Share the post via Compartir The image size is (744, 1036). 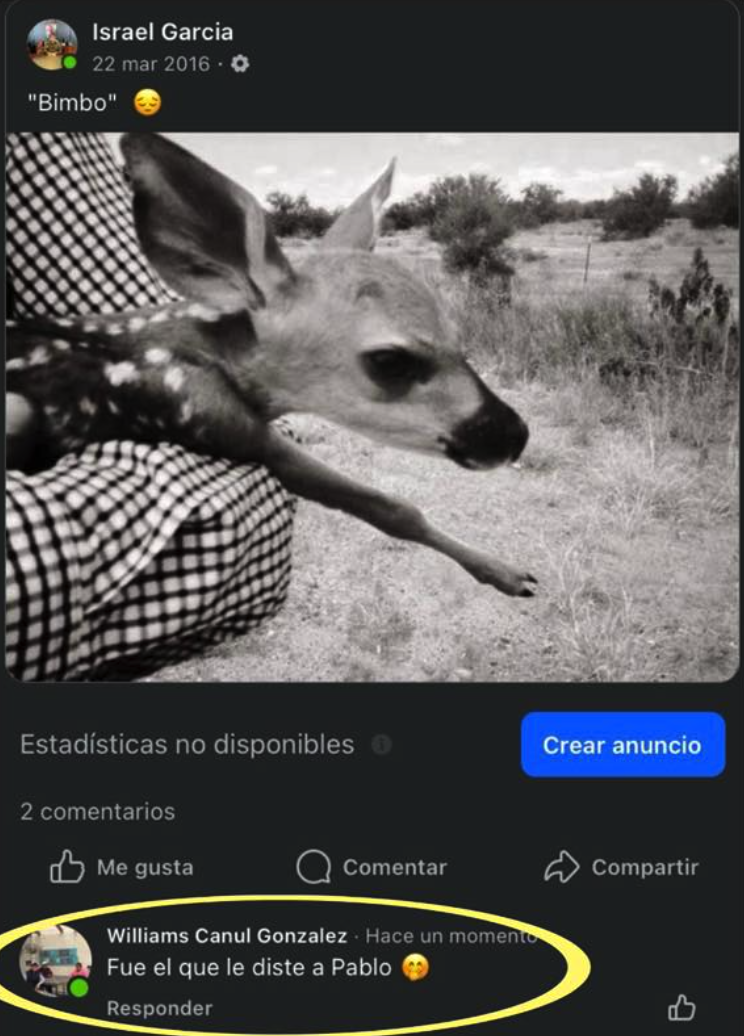621,867
